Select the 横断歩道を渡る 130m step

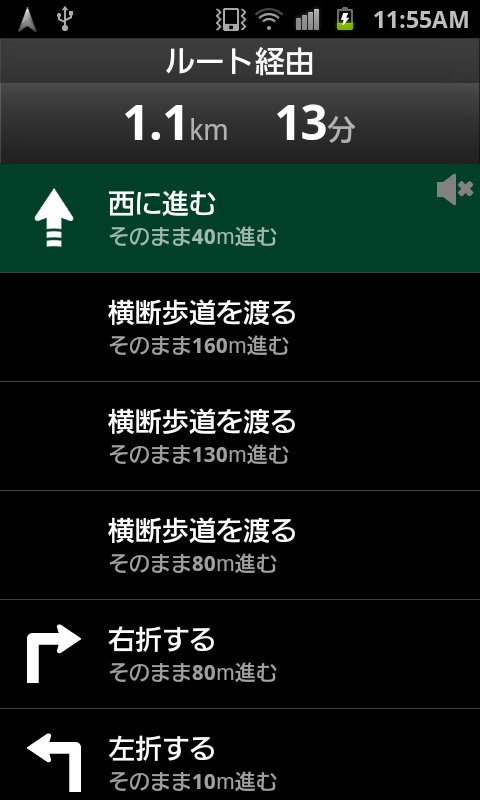240,436
